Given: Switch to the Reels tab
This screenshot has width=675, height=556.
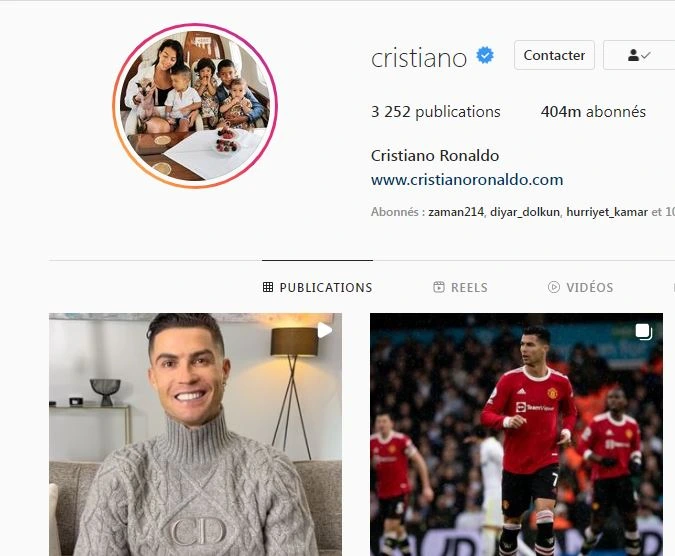Looking at the screenshot, I should tap(460, 287).
